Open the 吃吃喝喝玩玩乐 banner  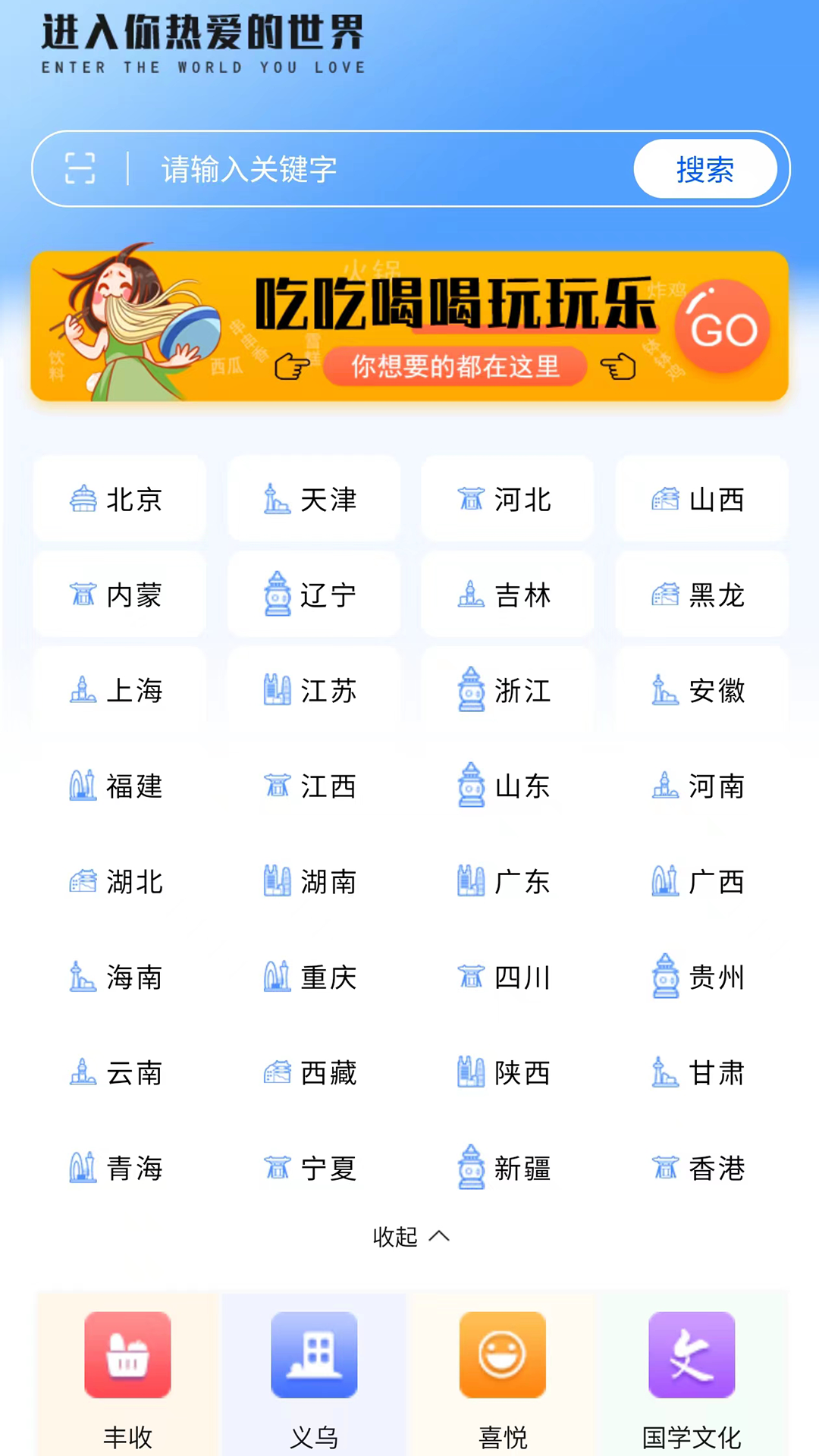pos(409,326)
